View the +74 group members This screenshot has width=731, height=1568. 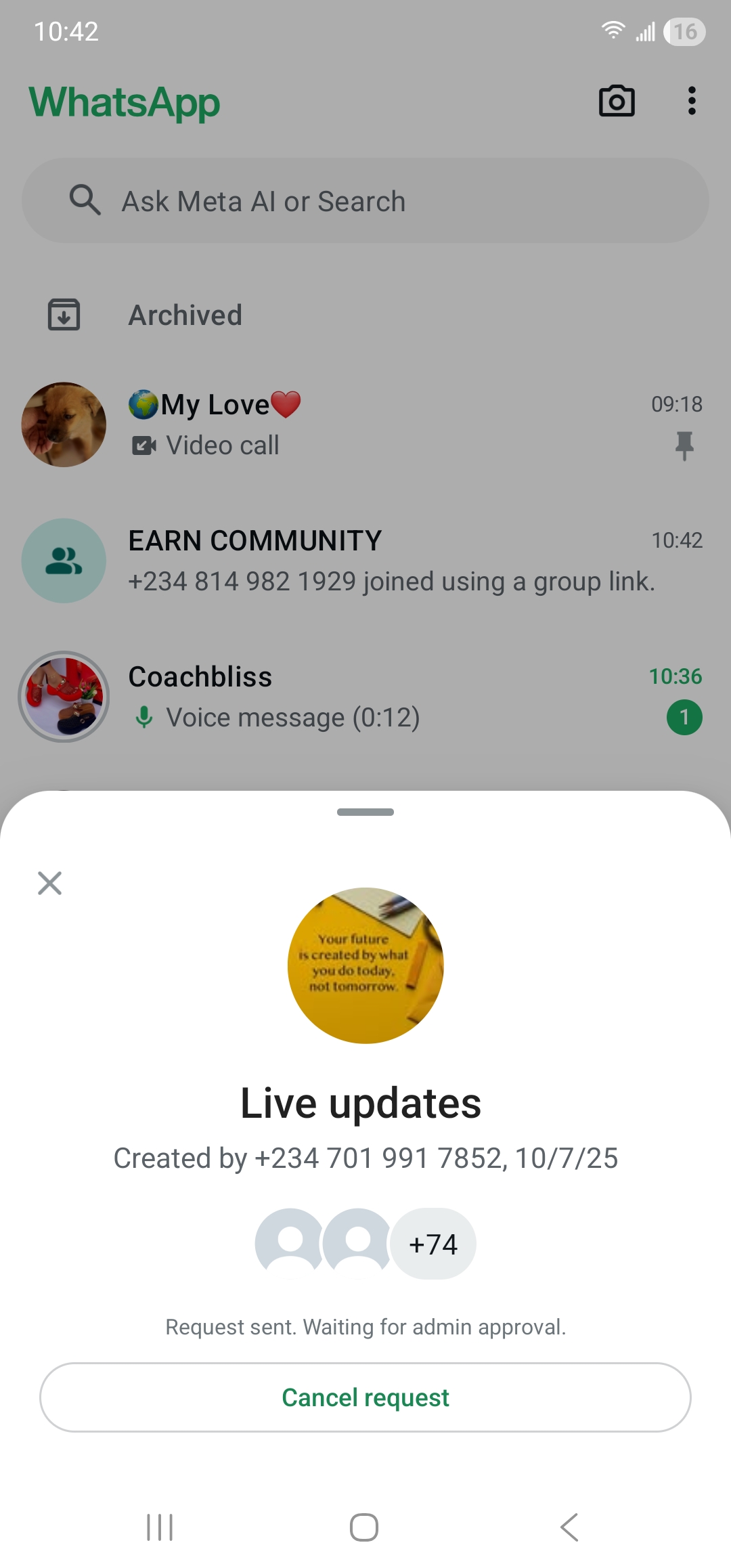pos(433,1244)
